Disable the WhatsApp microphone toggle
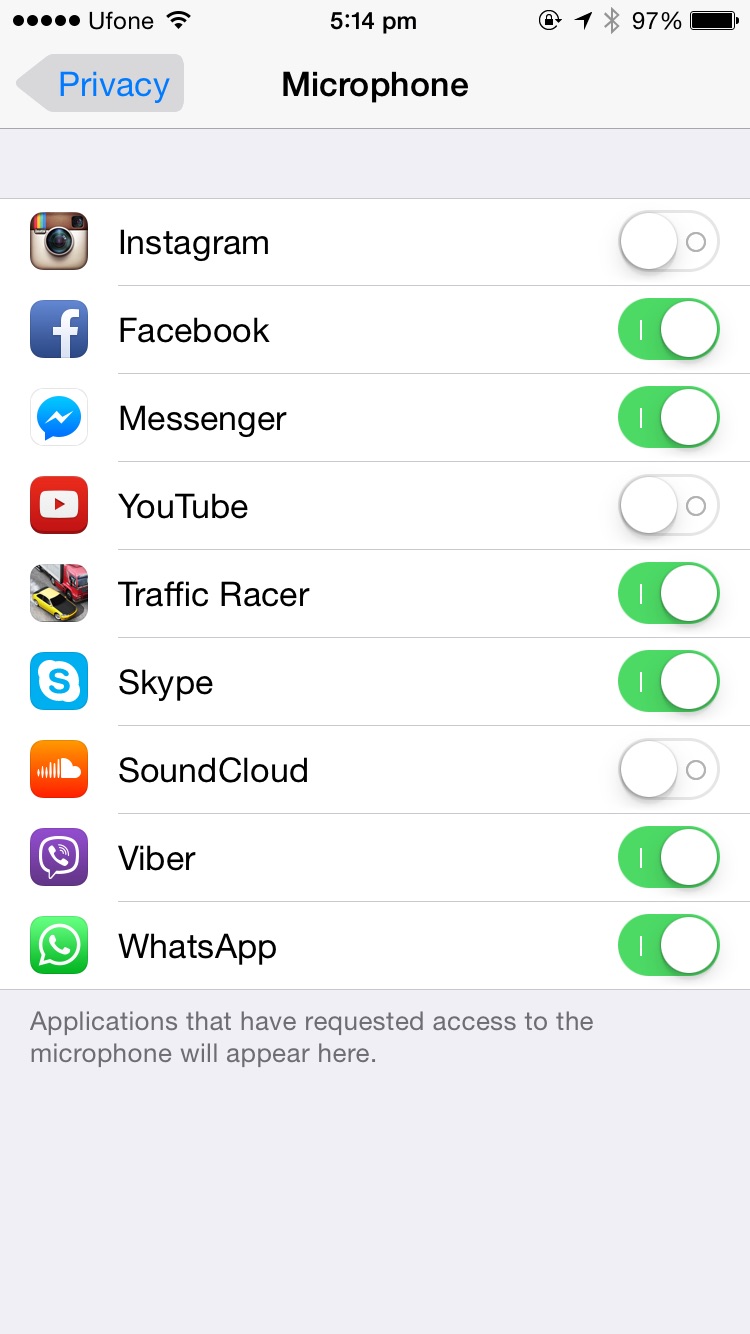Viewport: 750px width, 1334px height. coord(668,946)
